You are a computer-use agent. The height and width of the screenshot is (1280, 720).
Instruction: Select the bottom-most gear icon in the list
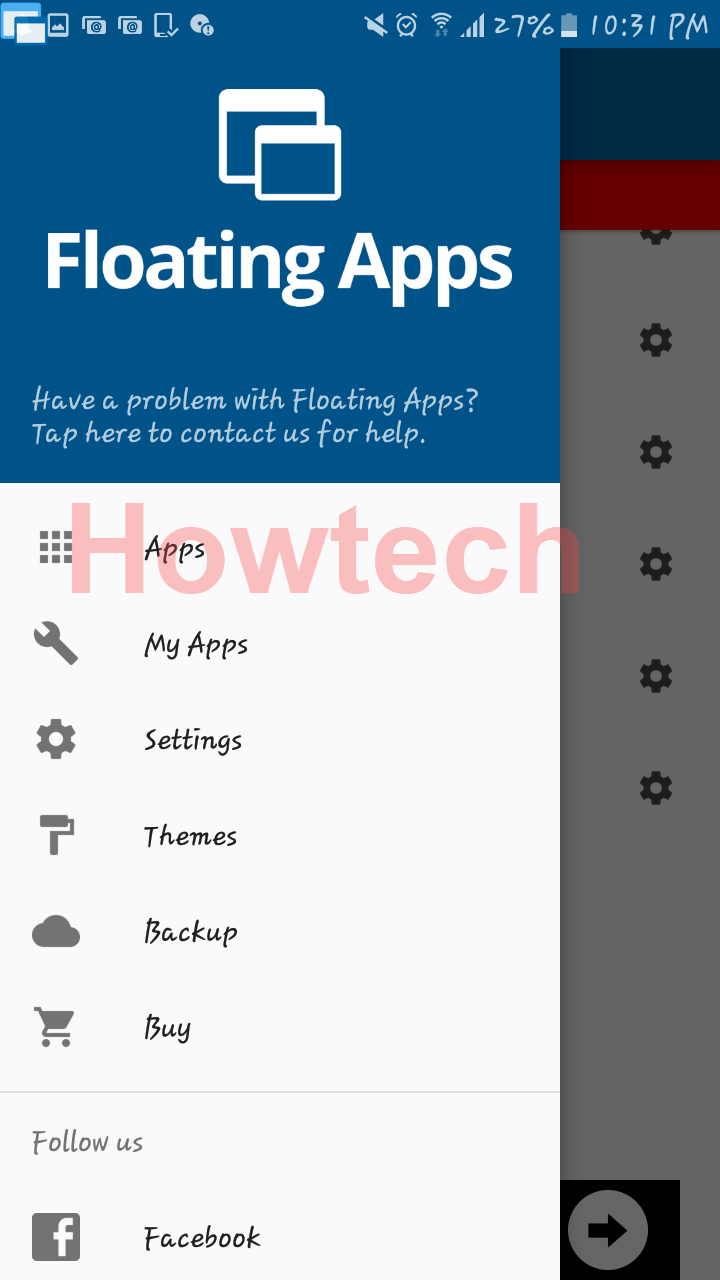(x=655, y=788)
